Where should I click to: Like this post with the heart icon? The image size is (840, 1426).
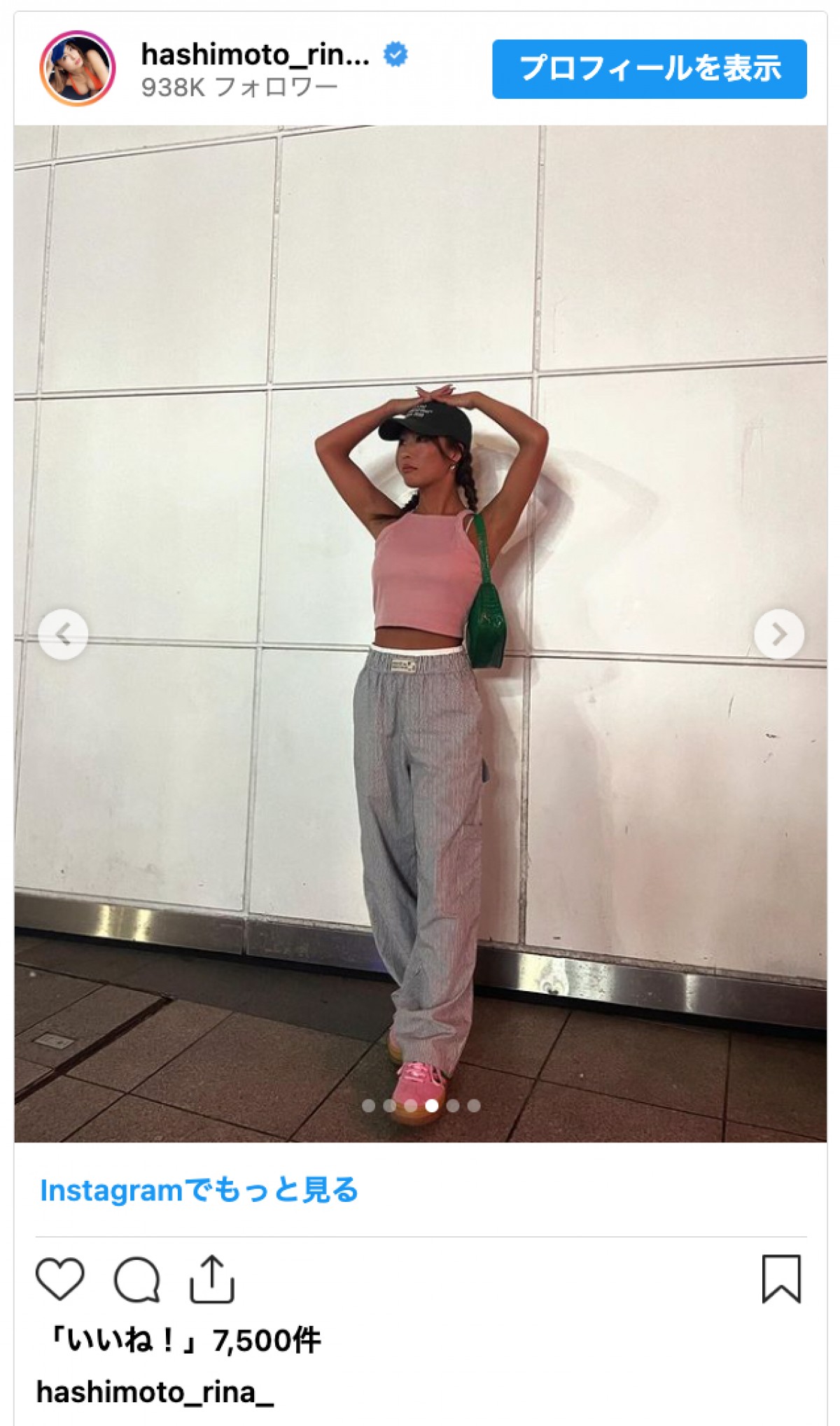point(60,1279)
